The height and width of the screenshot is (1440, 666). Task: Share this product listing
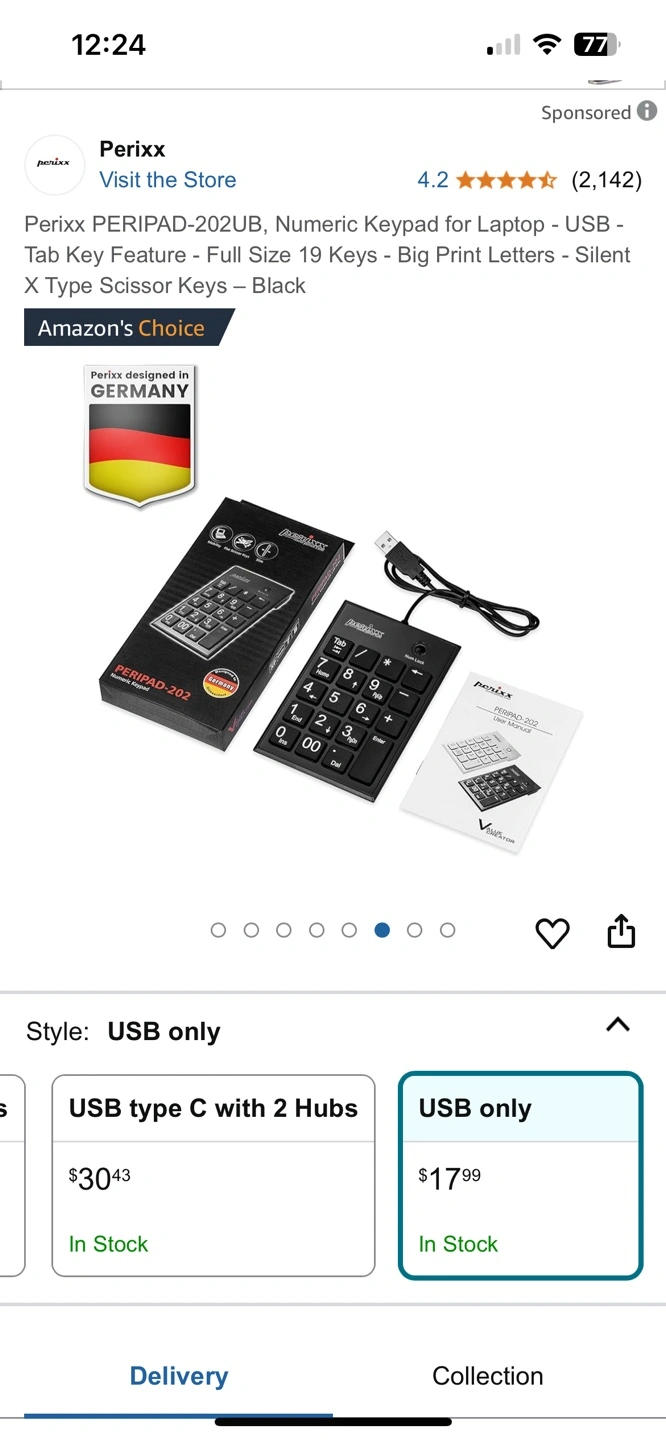point(621,931)
